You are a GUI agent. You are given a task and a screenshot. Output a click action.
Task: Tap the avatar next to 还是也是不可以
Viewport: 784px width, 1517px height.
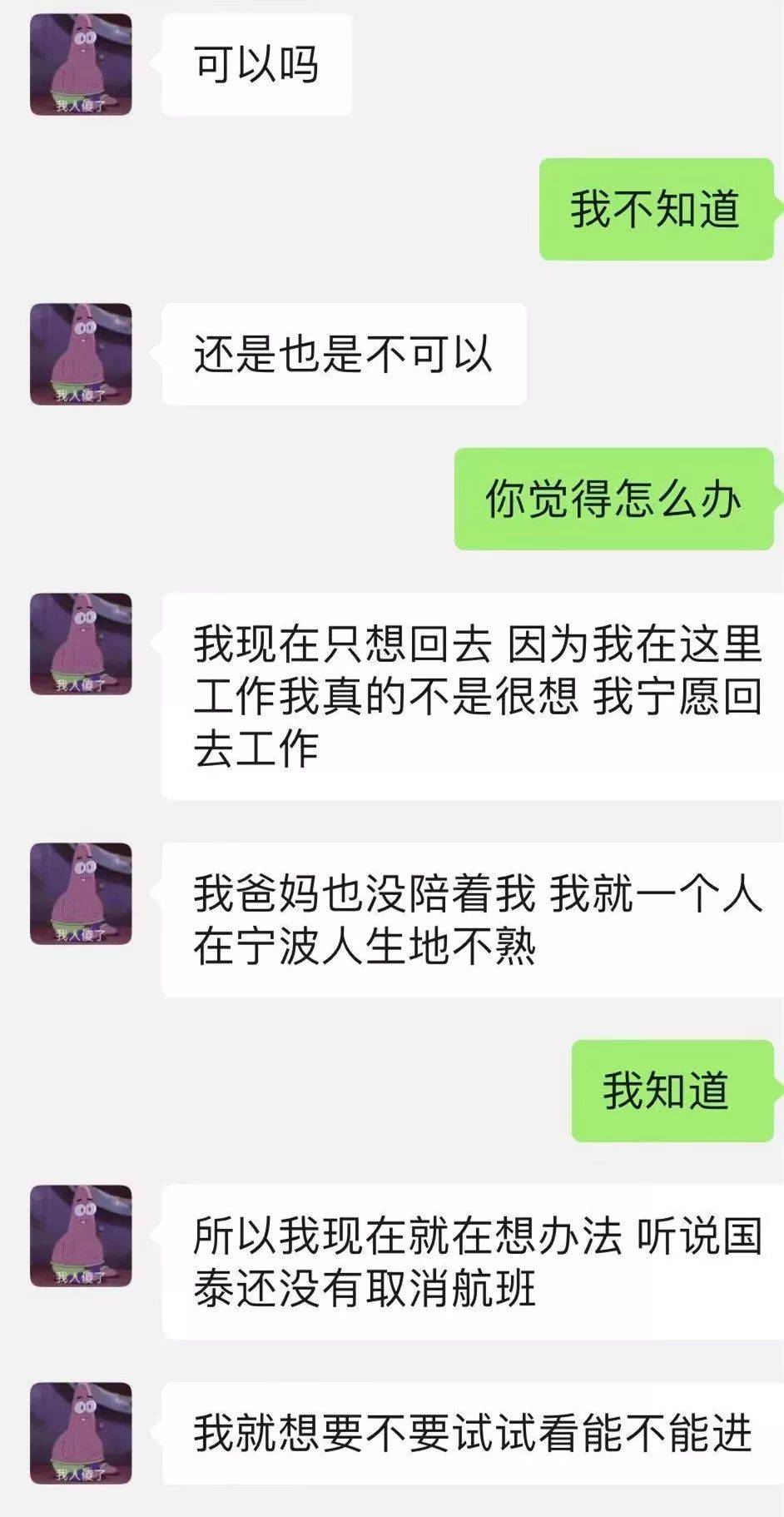pos(81,355)
